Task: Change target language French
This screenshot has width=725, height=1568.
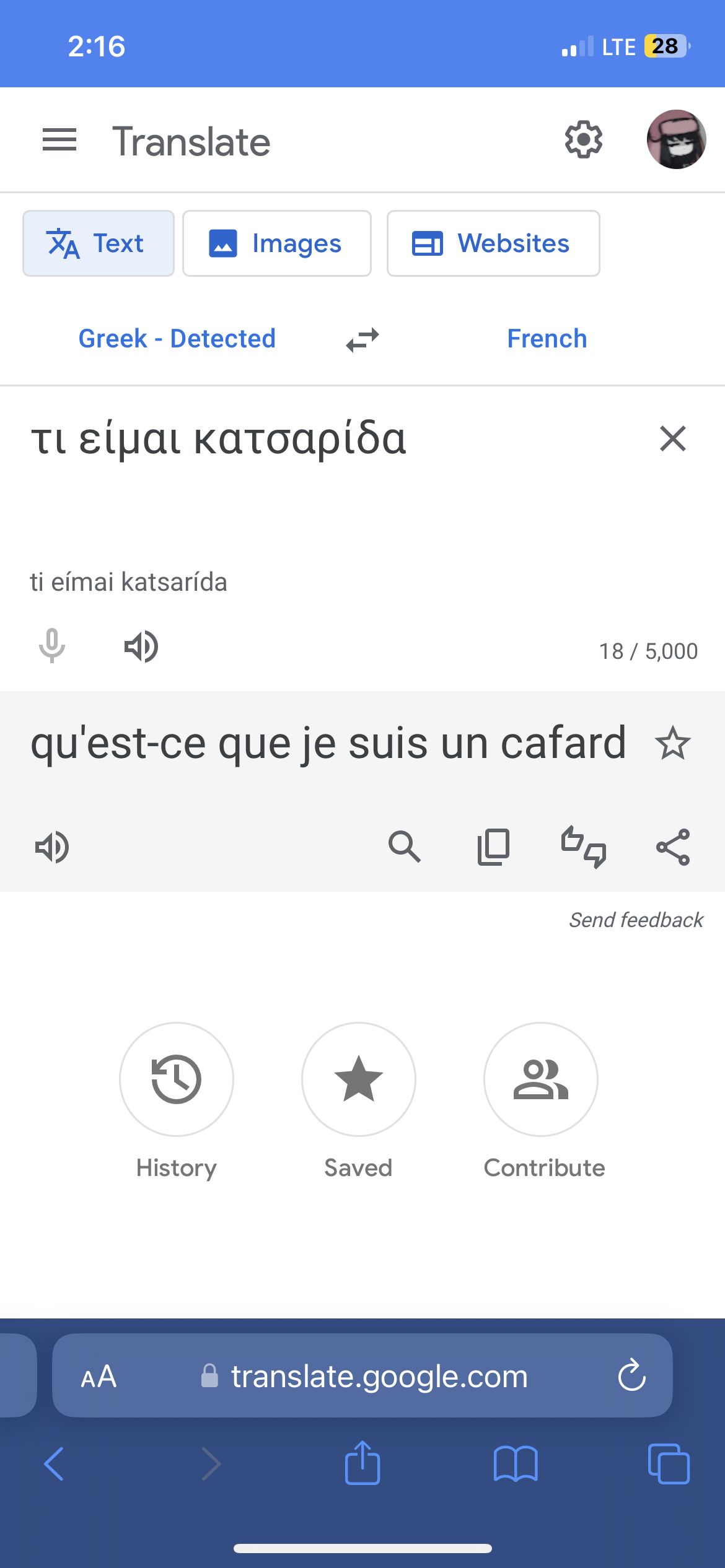Action: tap(547, 339)
